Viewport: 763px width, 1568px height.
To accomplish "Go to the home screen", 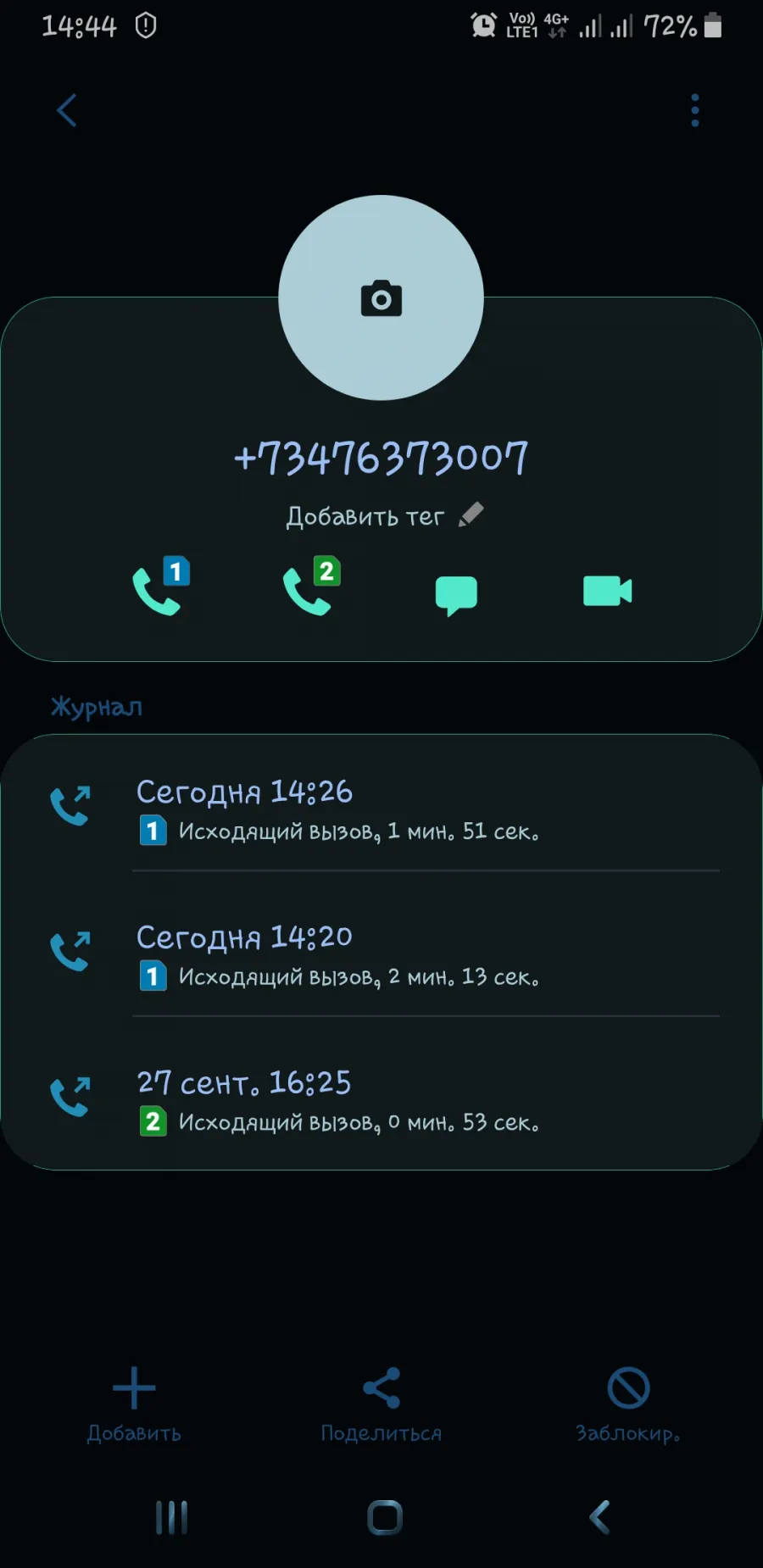I will [385, 1517].
